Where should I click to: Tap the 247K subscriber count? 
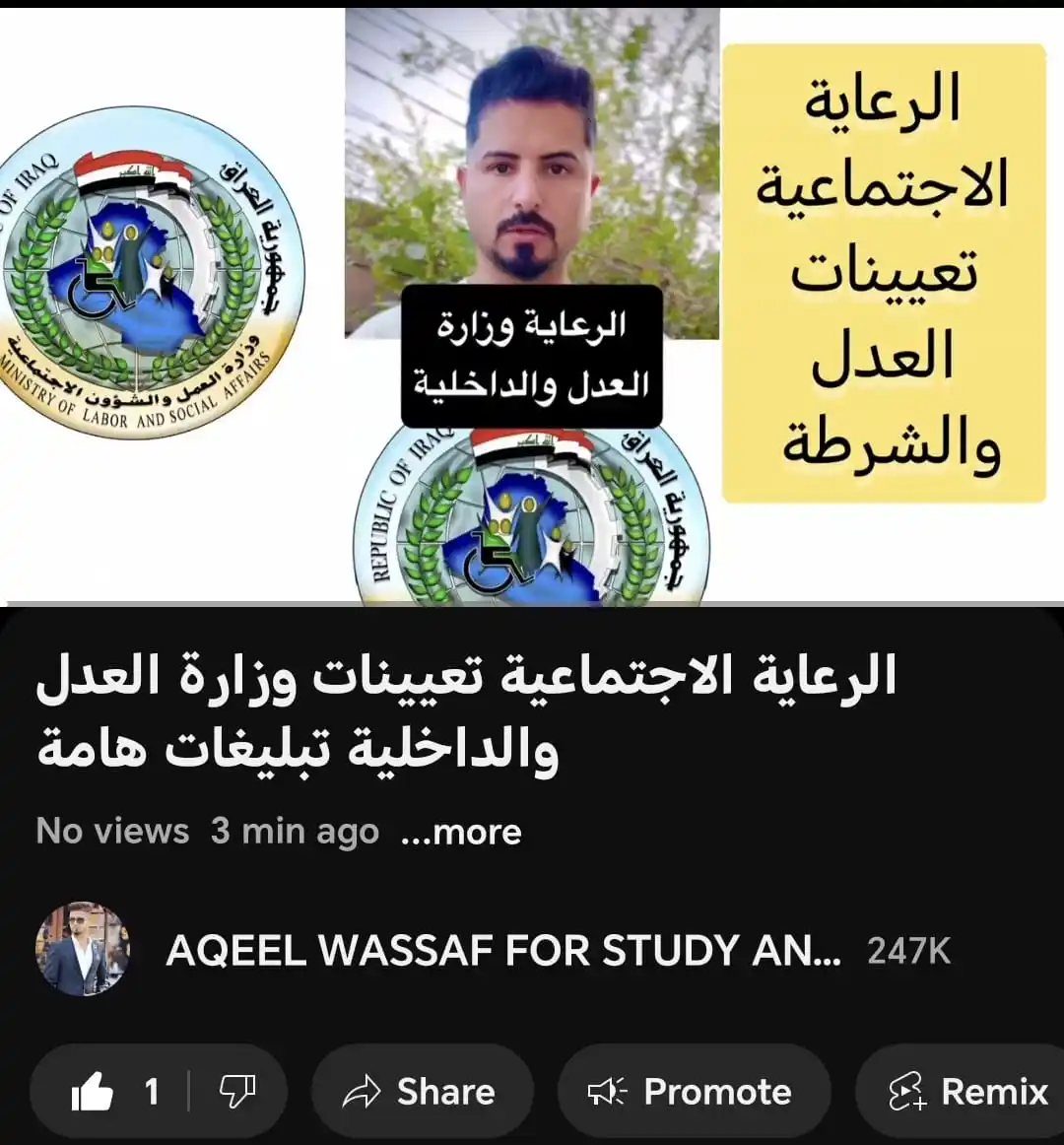(907, 951)
